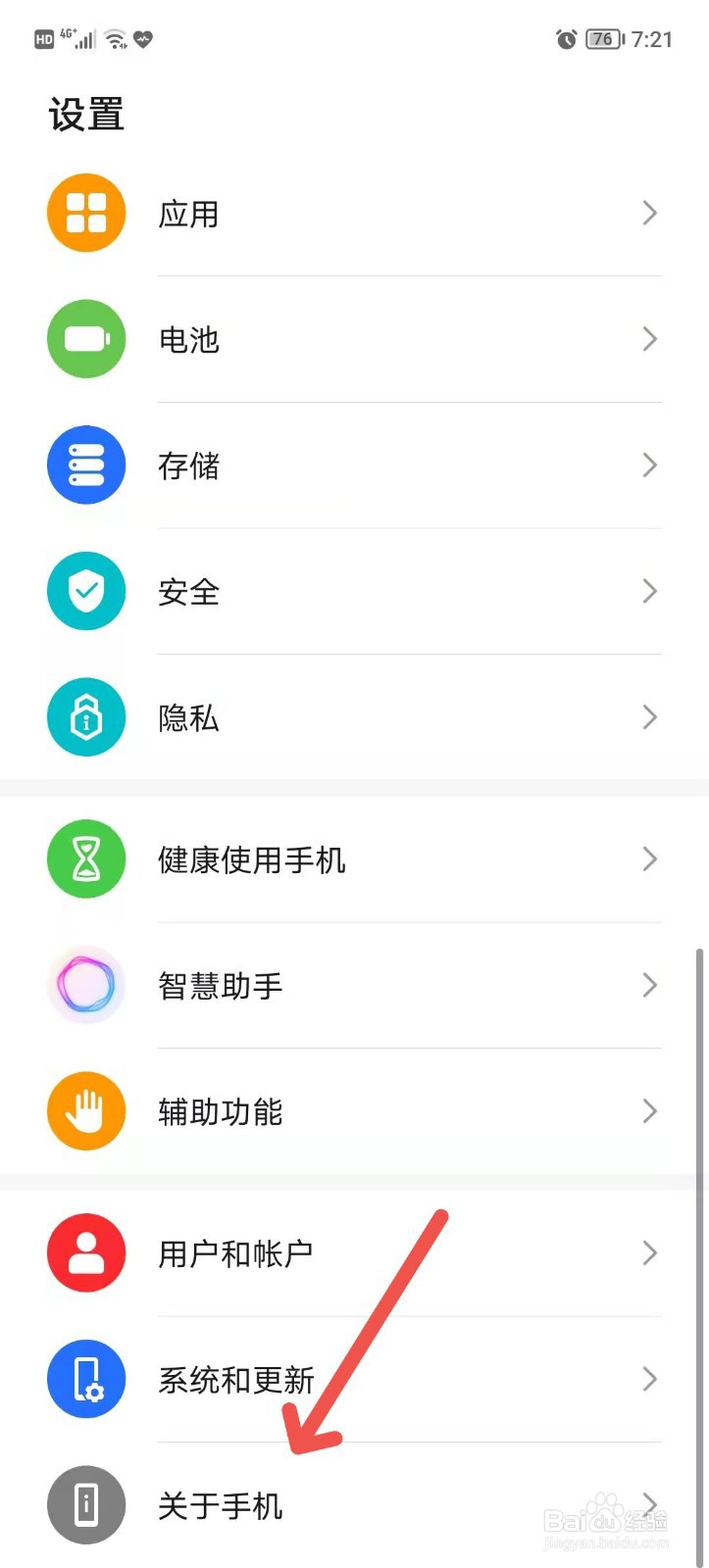Open the blue 存储 (Storage) icon

tap(86, 465)
